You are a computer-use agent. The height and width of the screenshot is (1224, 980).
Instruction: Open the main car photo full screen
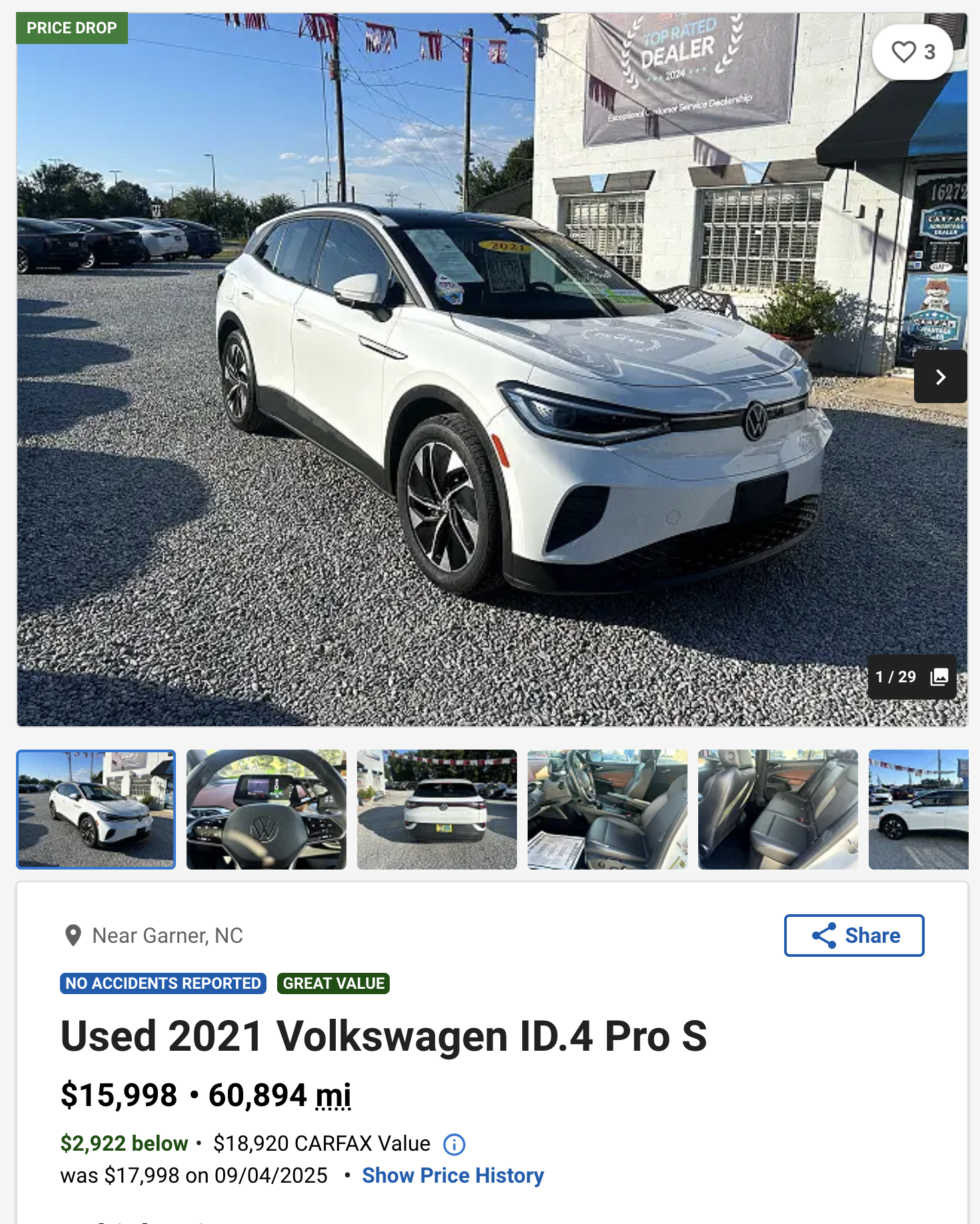tap(466, 400)
